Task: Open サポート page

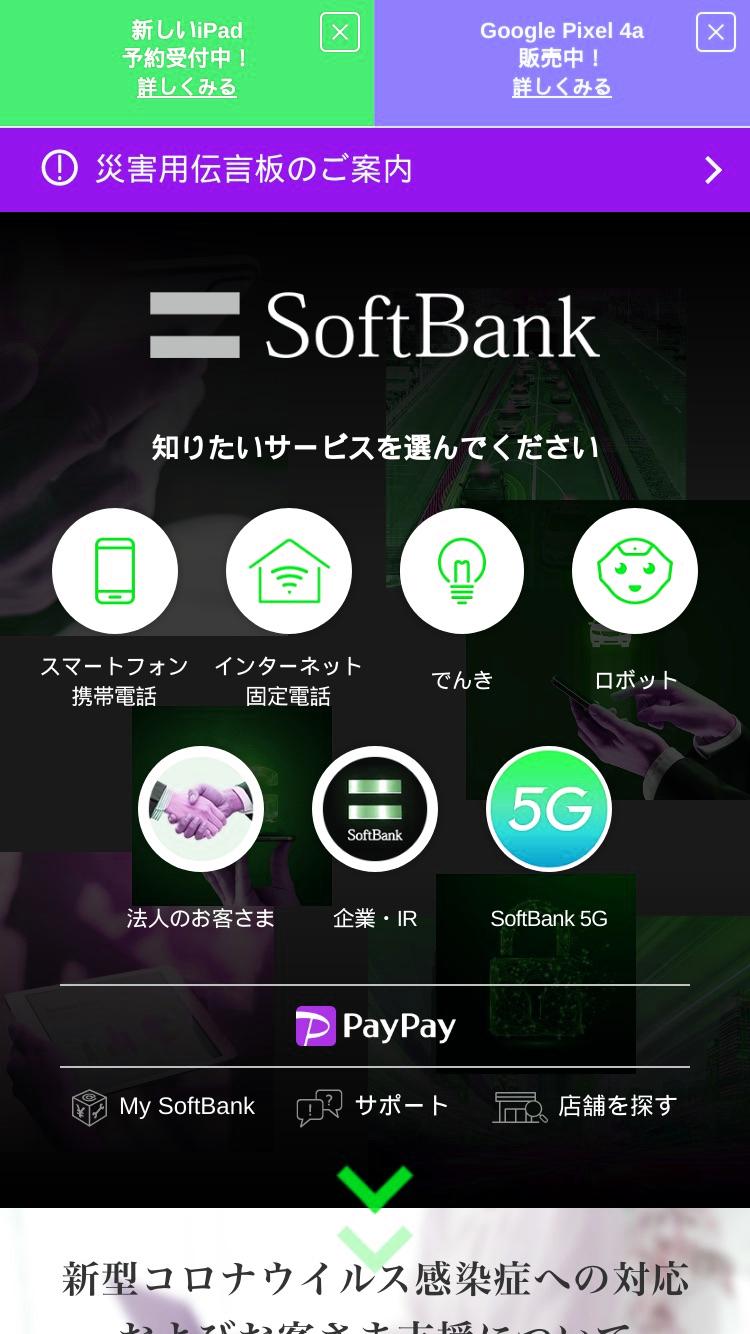Action: pos(373,1107)
